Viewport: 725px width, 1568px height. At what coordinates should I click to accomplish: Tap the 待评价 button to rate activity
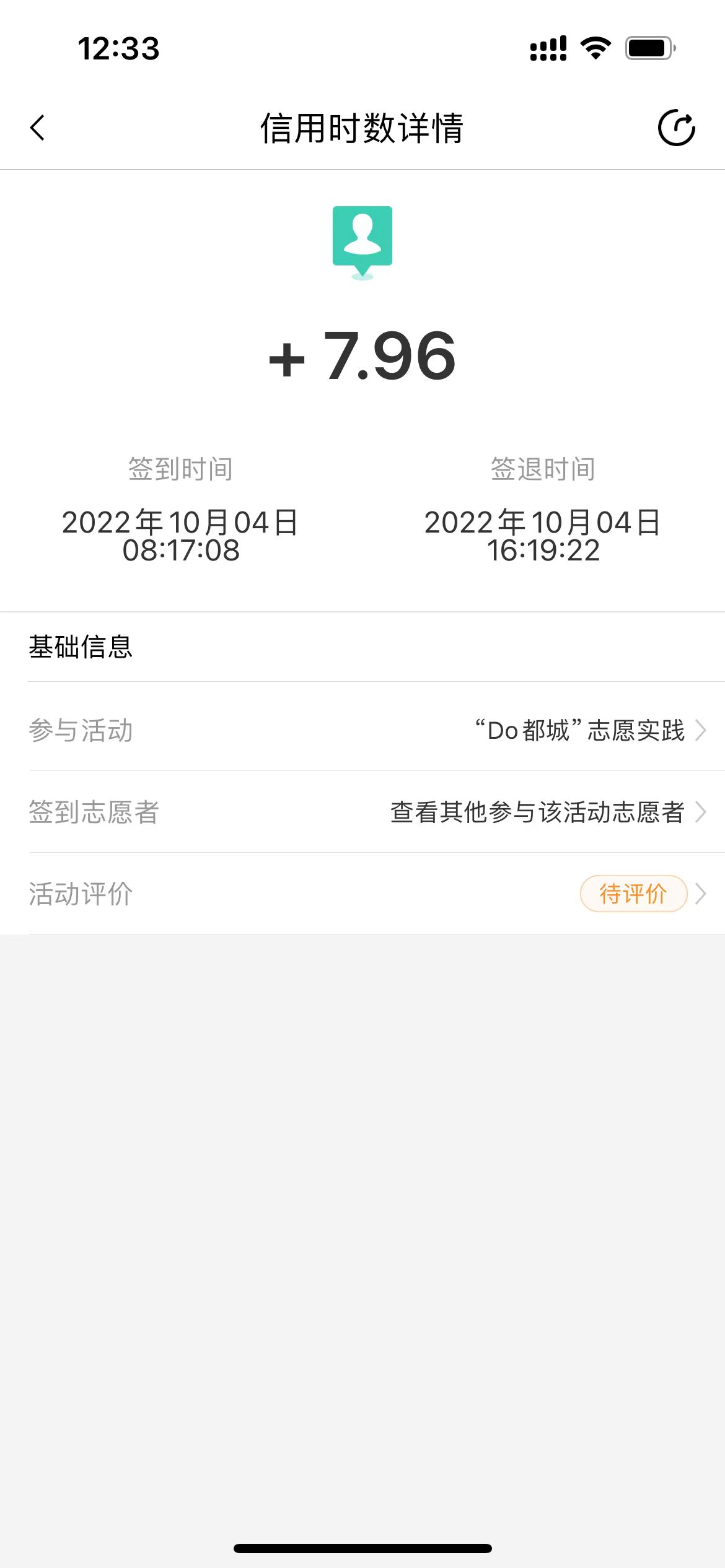click(x=633, y=894)
